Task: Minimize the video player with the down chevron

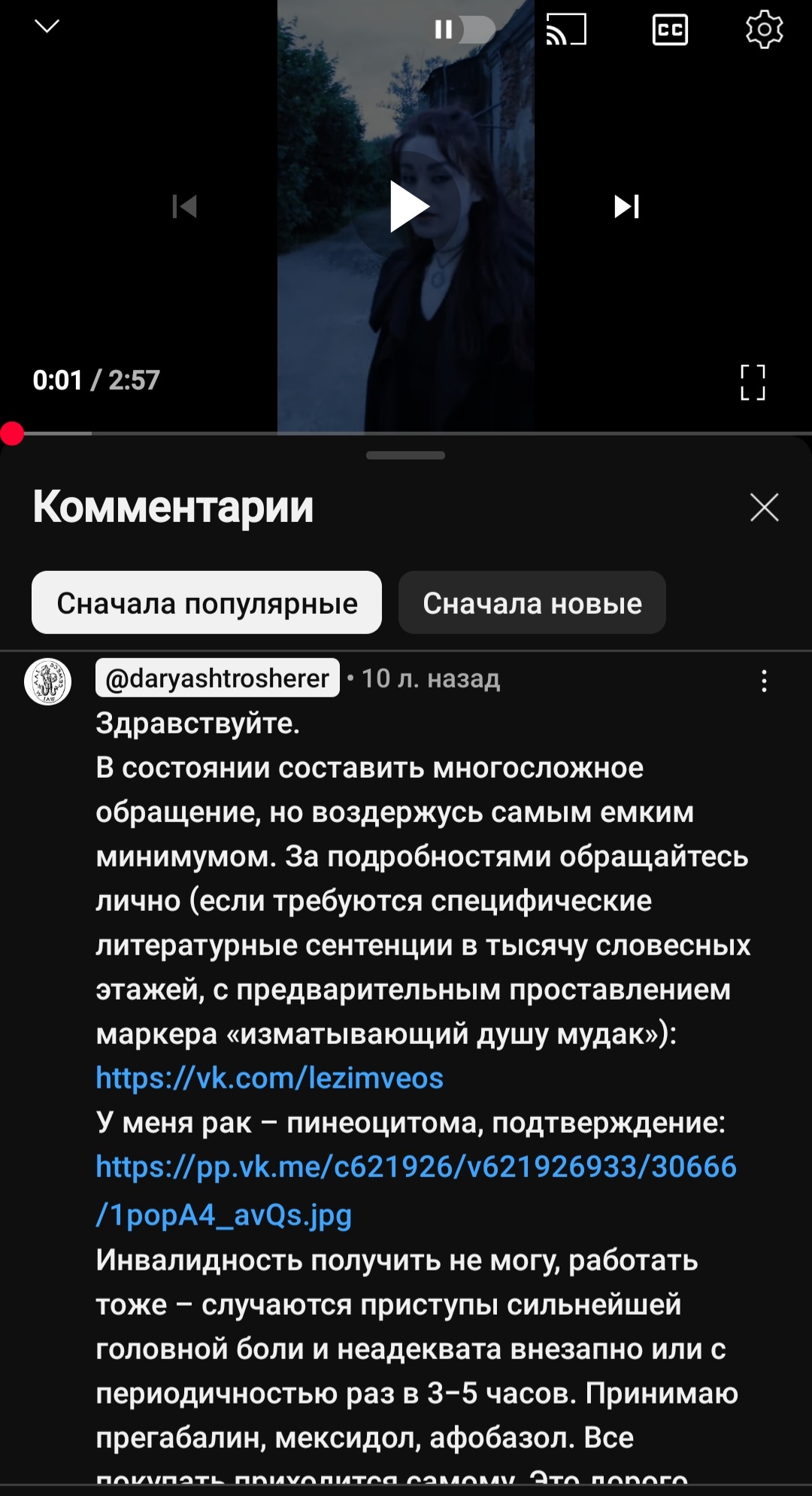Action: (47, 27)
